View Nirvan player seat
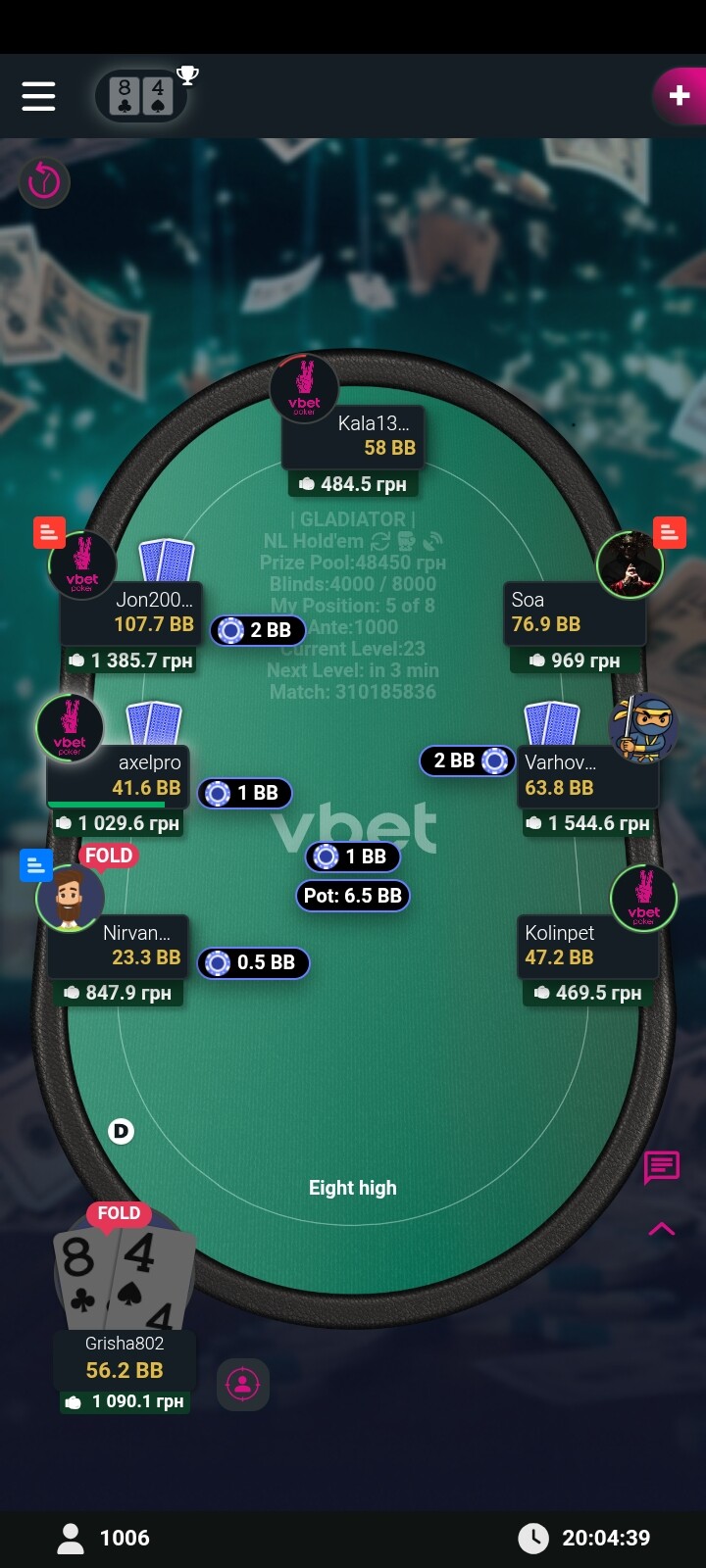 [118, 946]
